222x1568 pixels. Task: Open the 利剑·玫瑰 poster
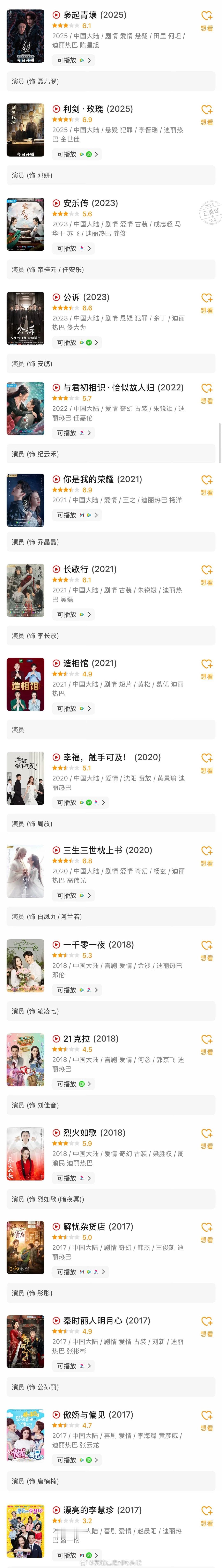click(x=25, y=130)
